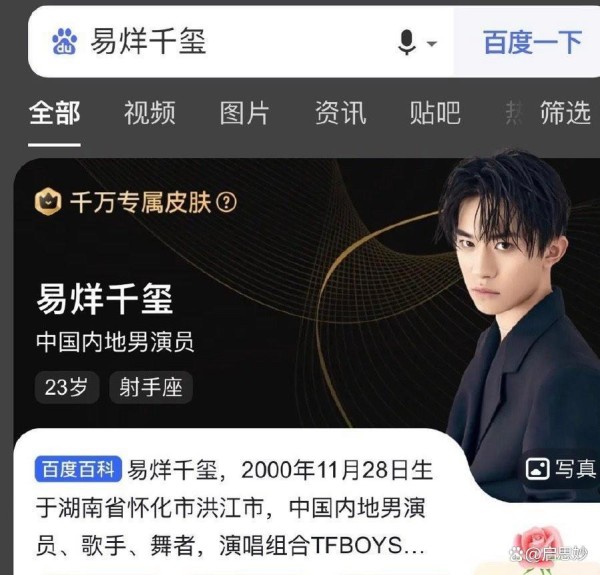Tap the 射手座 chip

[151, 387]
